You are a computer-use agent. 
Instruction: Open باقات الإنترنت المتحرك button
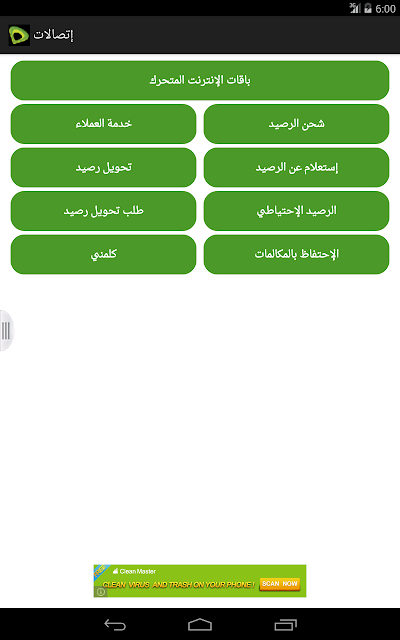pos(200,80)
